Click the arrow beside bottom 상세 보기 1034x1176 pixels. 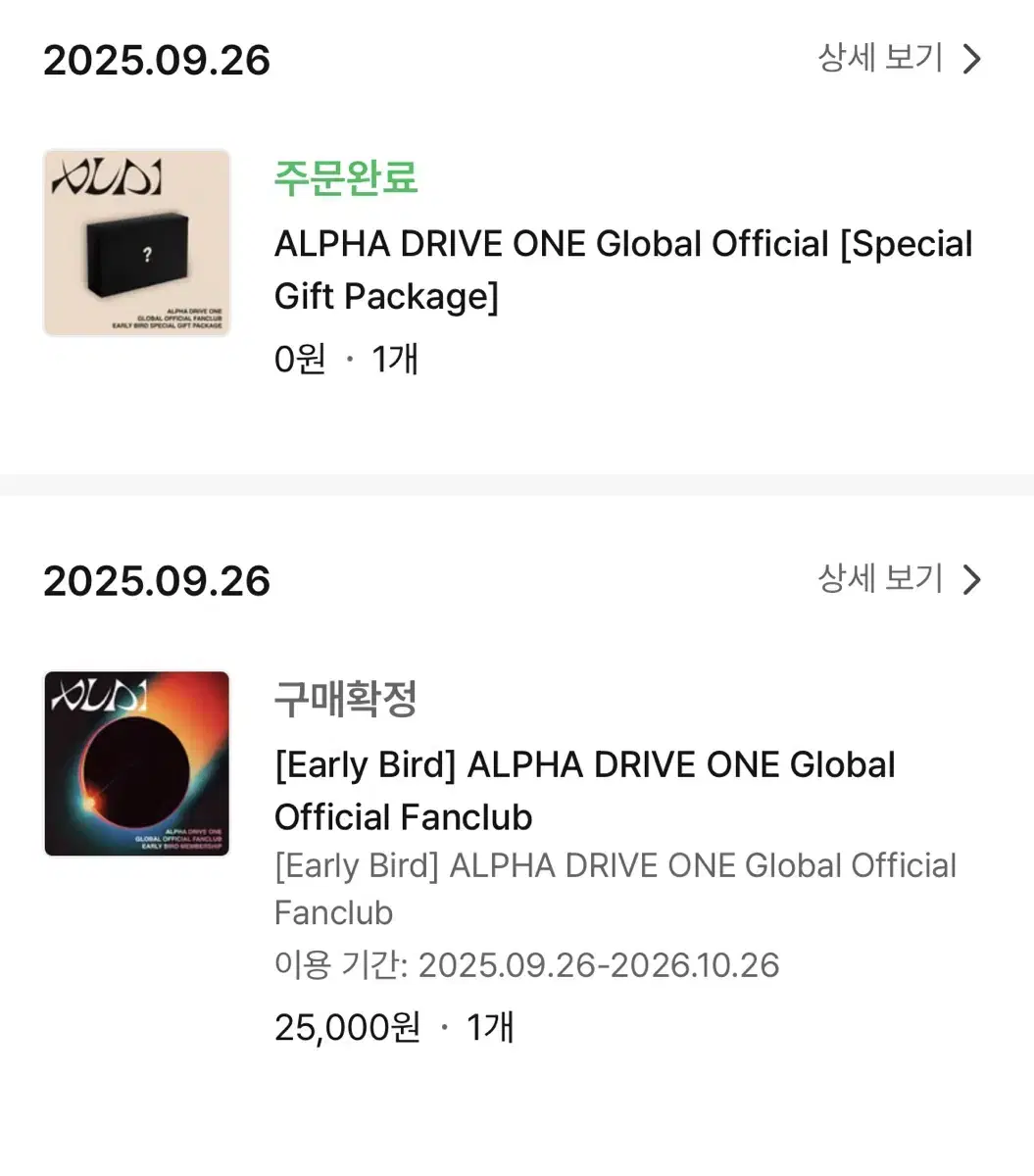point(970,579)
